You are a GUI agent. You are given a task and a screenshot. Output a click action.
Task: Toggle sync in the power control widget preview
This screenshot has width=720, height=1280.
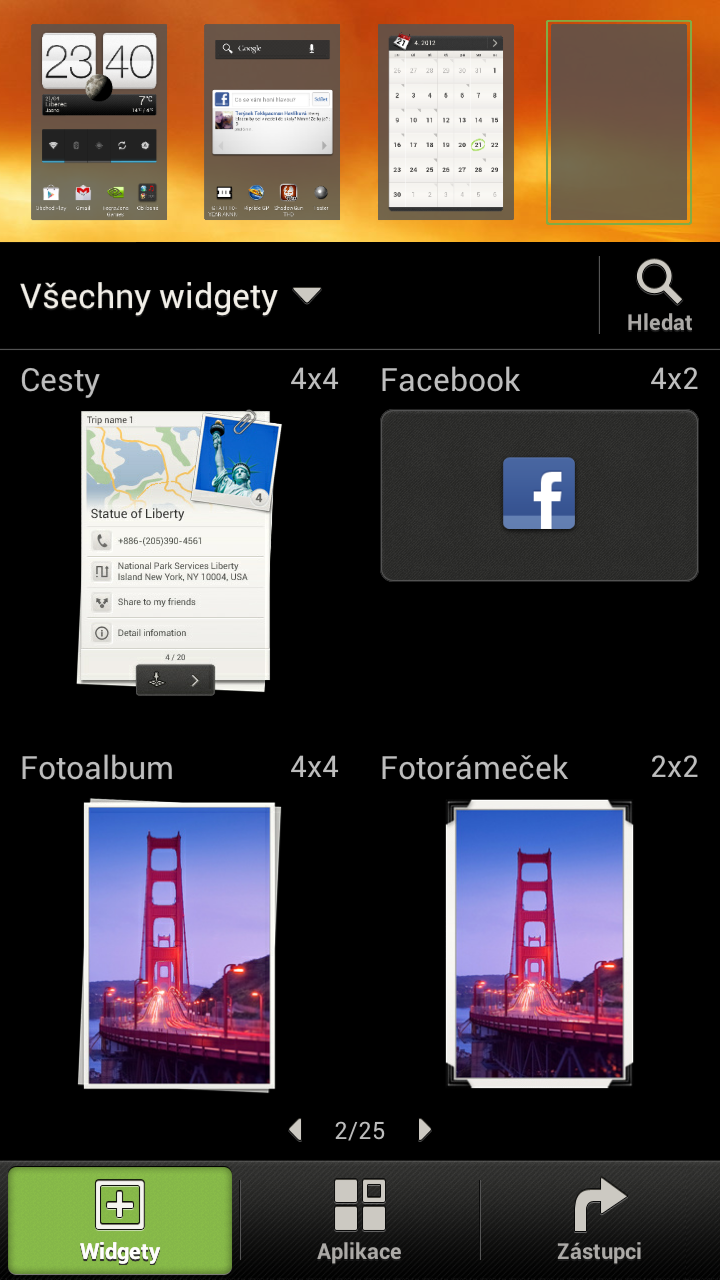[x=122, y=145]
